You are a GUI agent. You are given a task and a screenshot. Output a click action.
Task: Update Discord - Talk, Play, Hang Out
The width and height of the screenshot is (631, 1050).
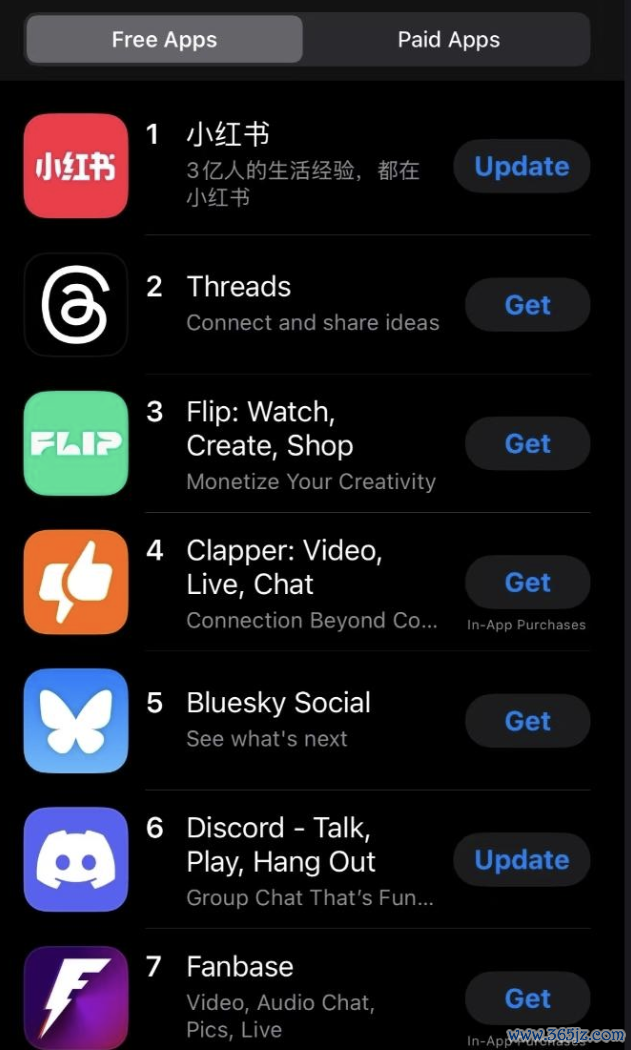pos(521,860)
